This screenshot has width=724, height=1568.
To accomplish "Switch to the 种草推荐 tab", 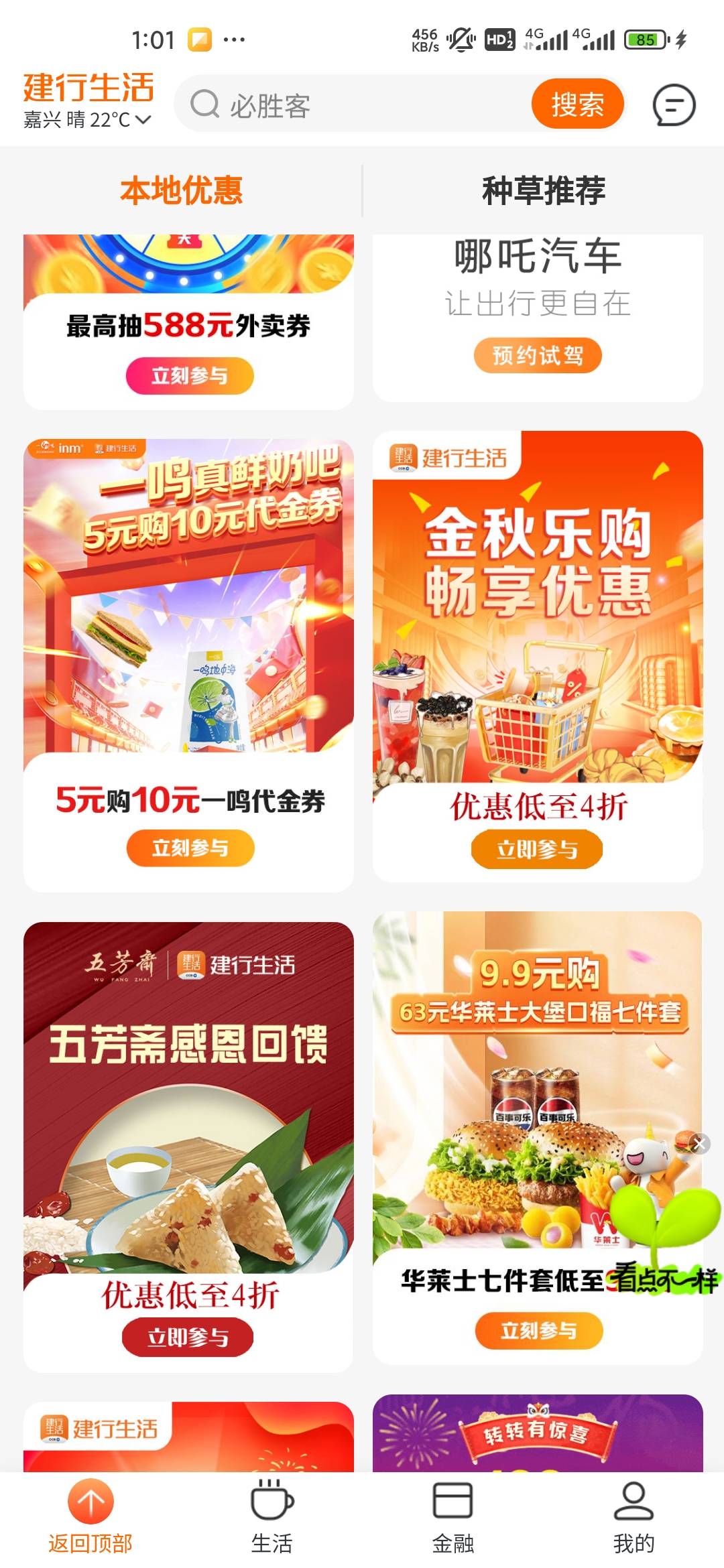I will pyautogui.click(x=544, y=190).
